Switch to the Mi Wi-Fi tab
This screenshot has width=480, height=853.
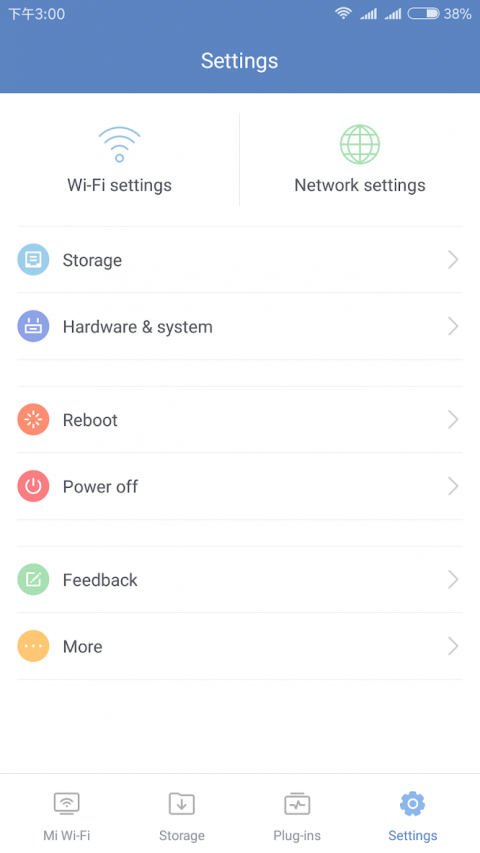(66, 816)
